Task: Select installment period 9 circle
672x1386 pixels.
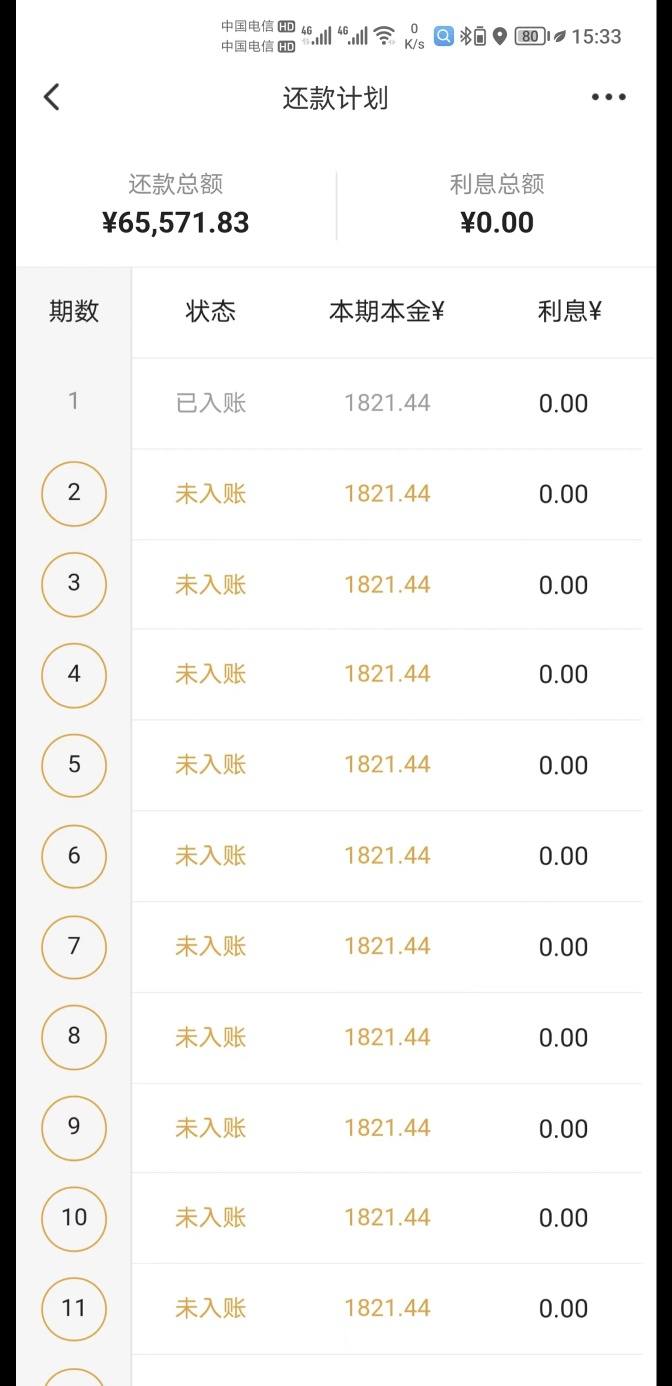Action: pyautogui.click(x=74, y=1128)
